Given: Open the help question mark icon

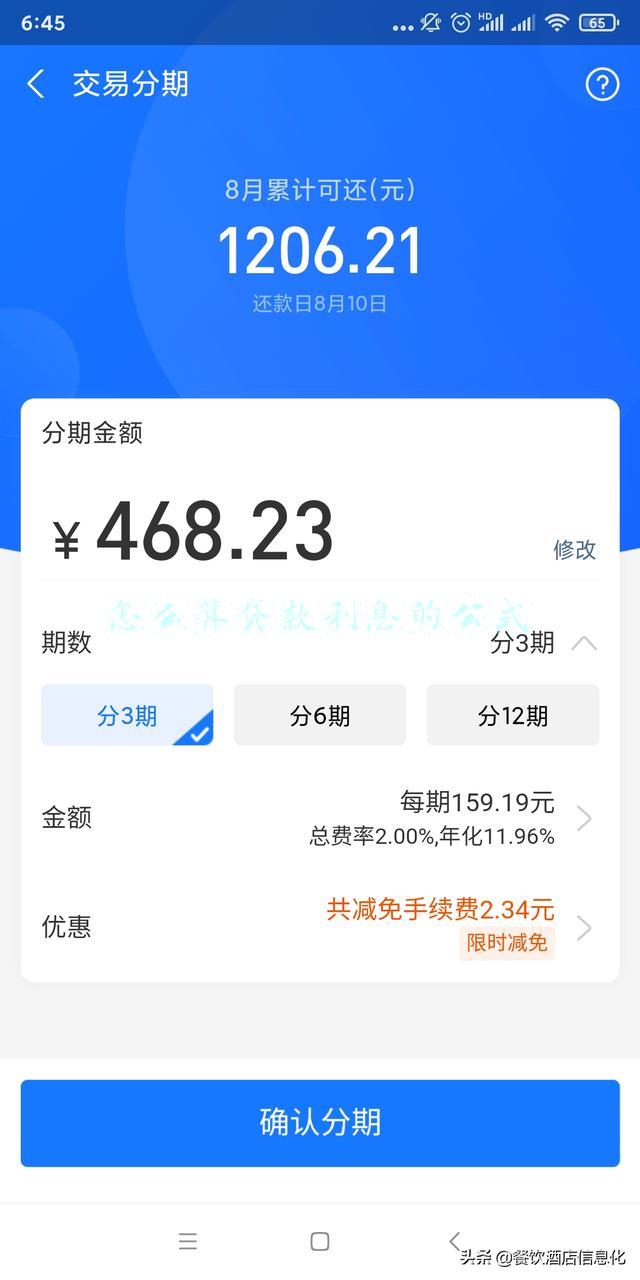Looking at the screenshot, I should [x=602, y=85].
